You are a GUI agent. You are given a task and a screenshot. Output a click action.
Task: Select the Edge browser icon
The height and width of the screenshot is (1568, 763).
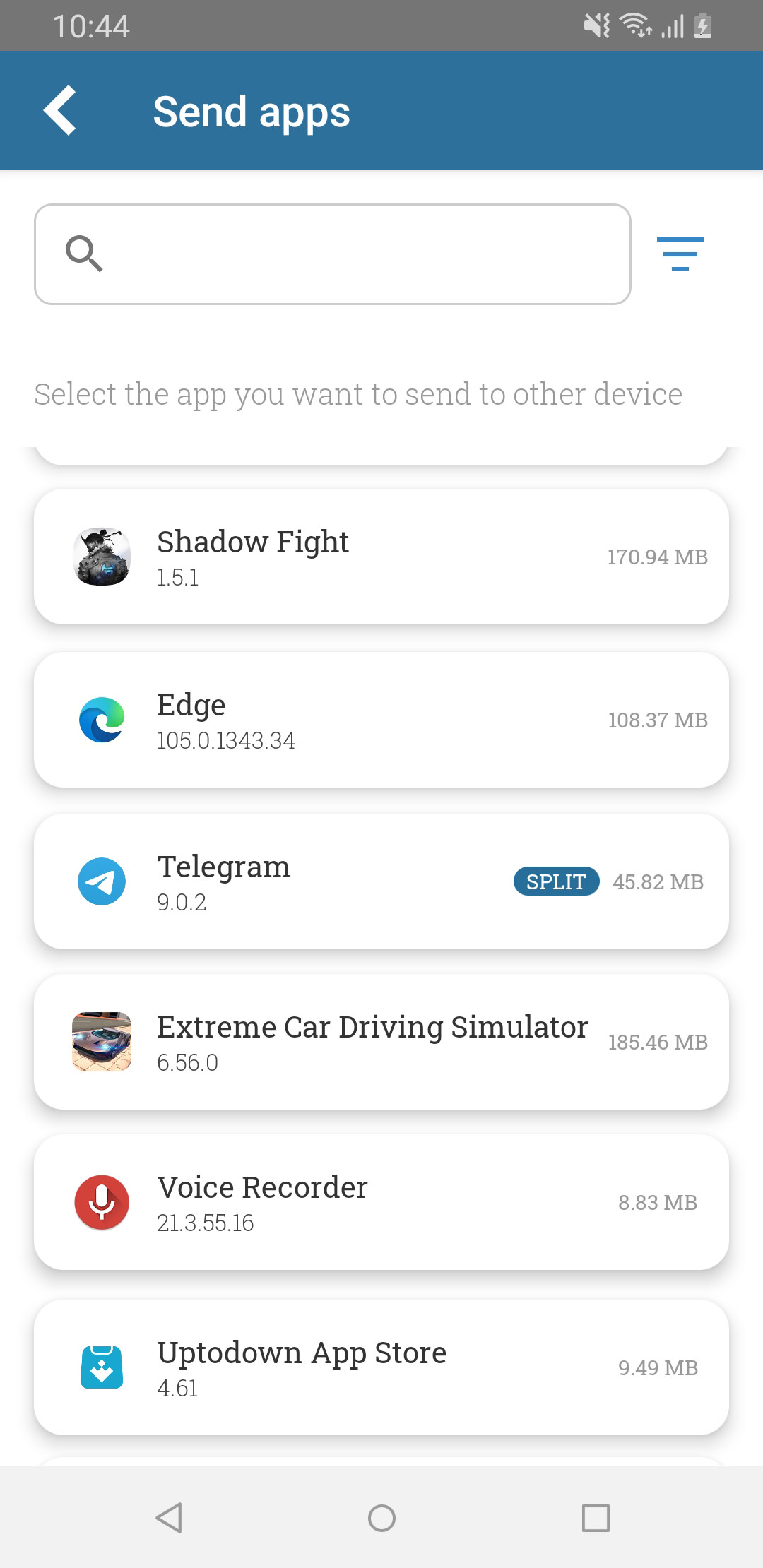(x=102, y=719)
